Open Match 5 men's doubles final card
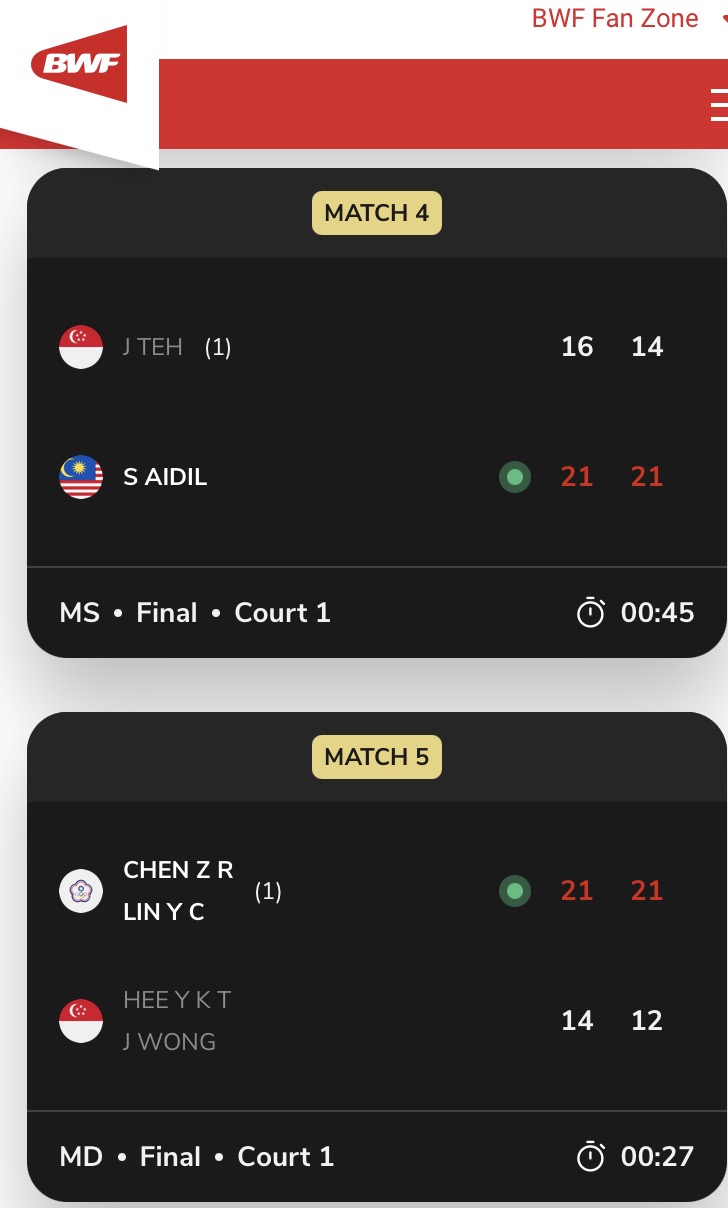Image resolution: width=728 pixels, height=1208 pixels. tap(377, 957)
